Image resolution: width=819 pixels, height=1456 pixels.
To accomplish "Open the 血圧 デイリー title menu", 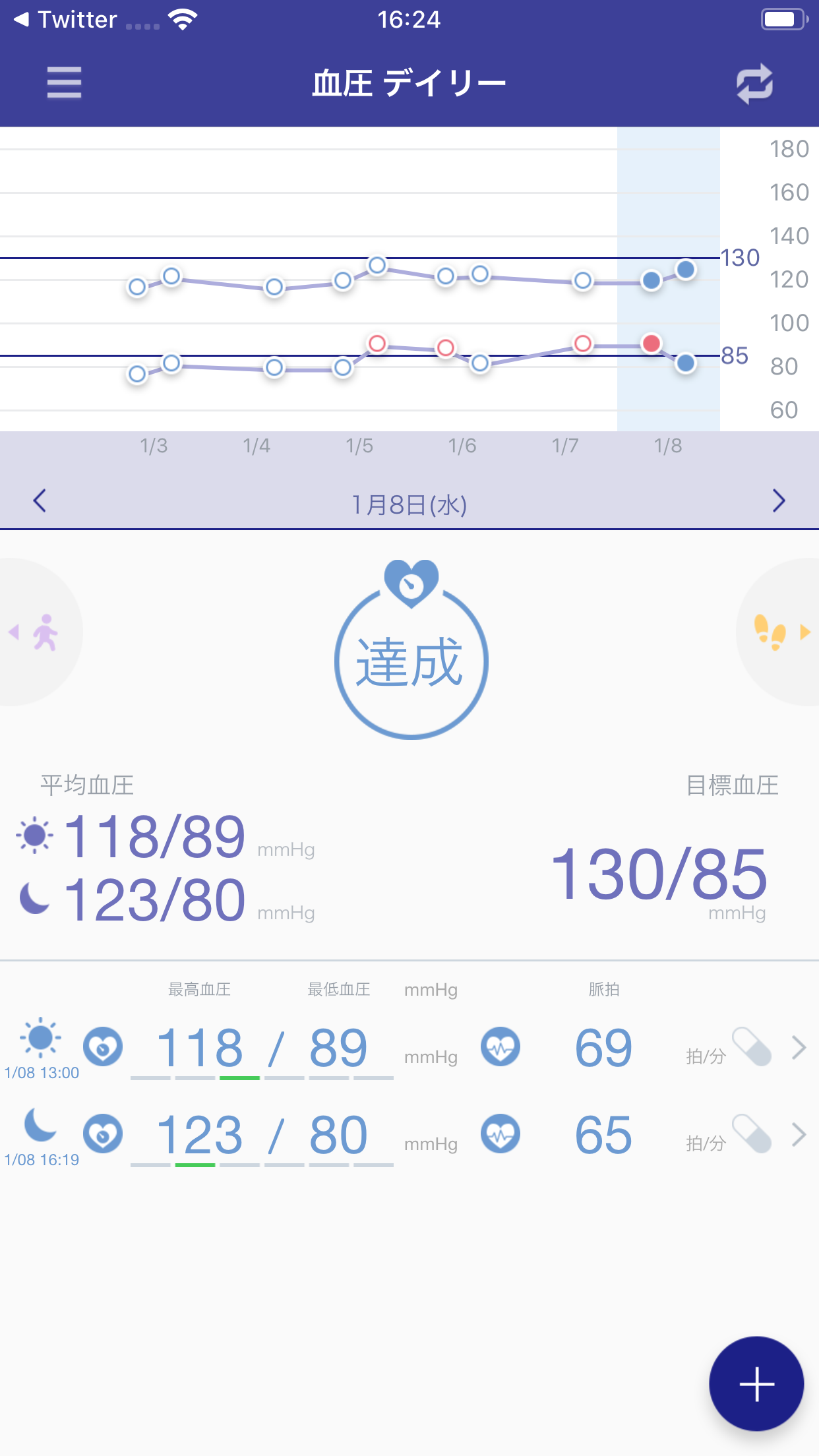I will coord(409,82).
